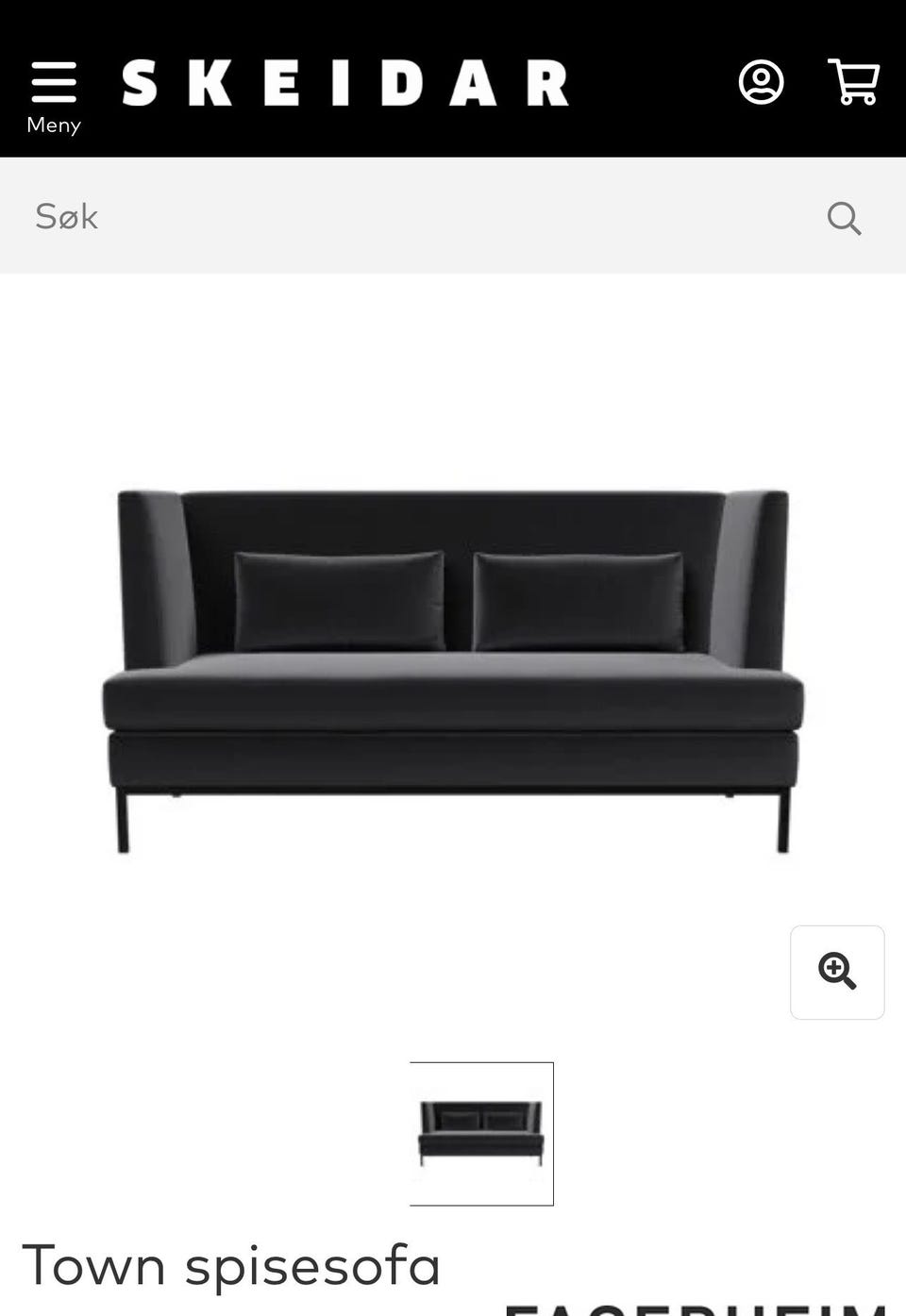The height and width of the screenshot is (1316, 906).
Task: Submit search with the magnifier icon
Action: (x=844, y=219)
